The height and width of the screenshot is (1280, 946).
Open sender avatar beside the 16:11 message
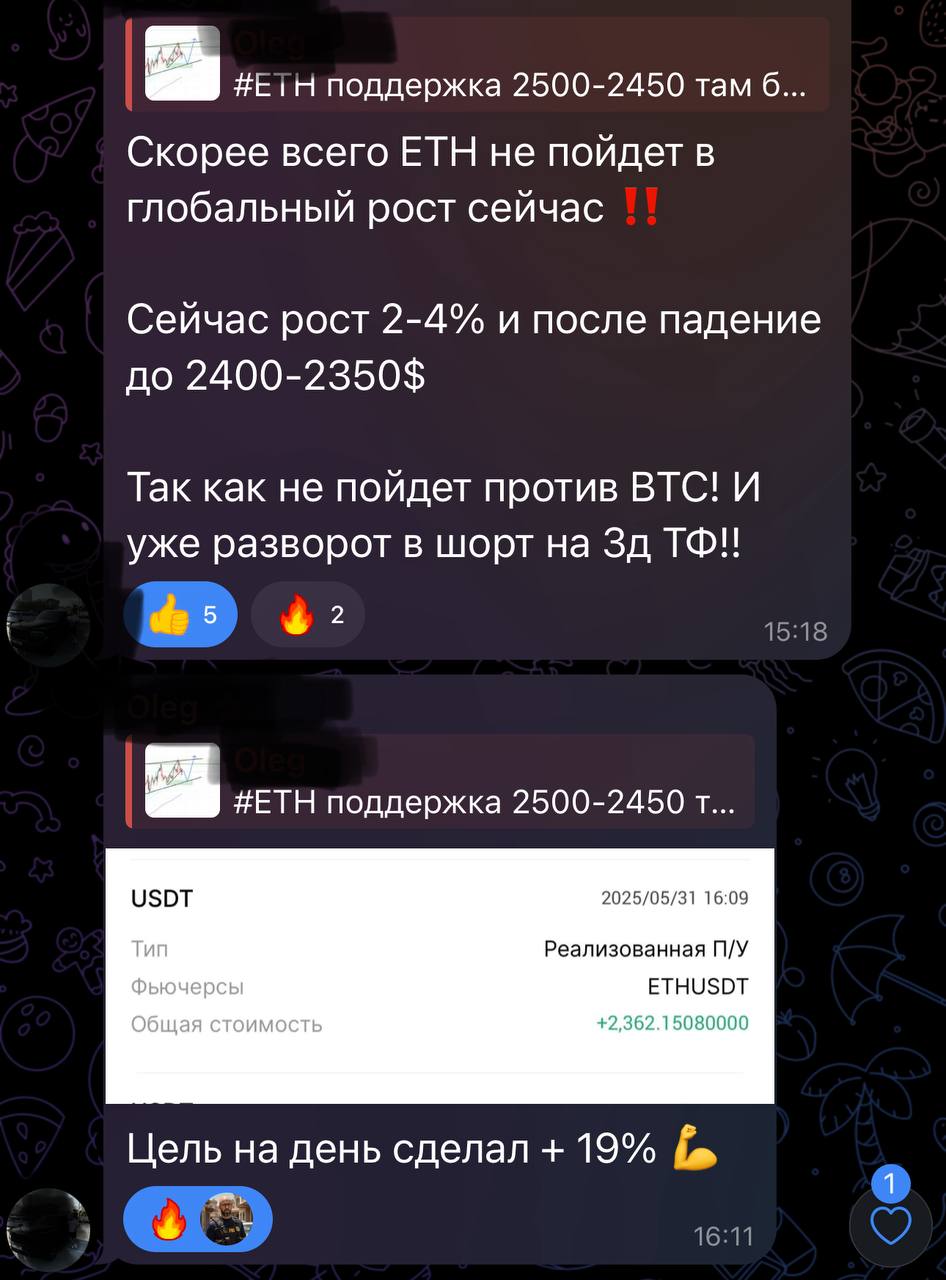(x=47, y=1229)
